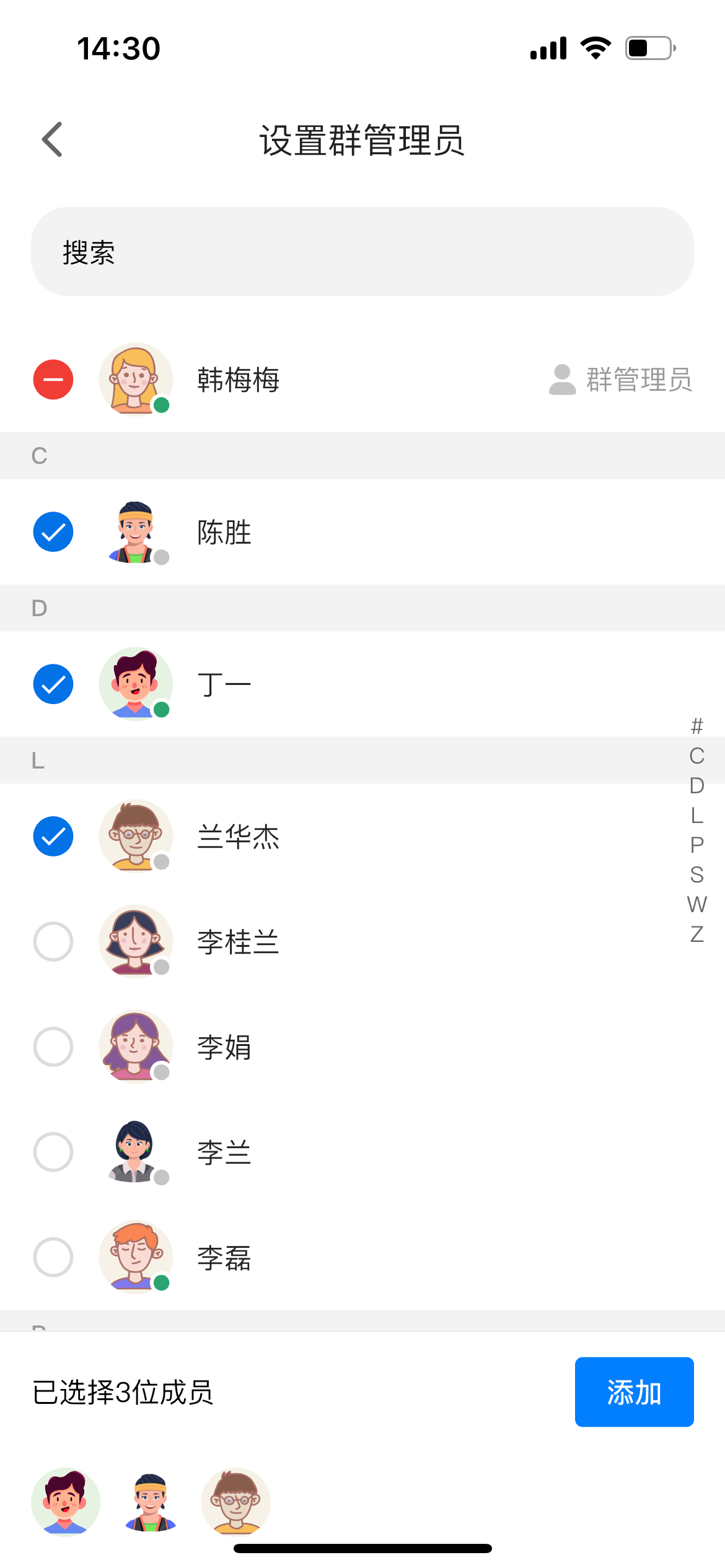This screenshot has width=725, height=1568.
Task: Go back from 设置群管理员 screen
Action: [53, 139]
